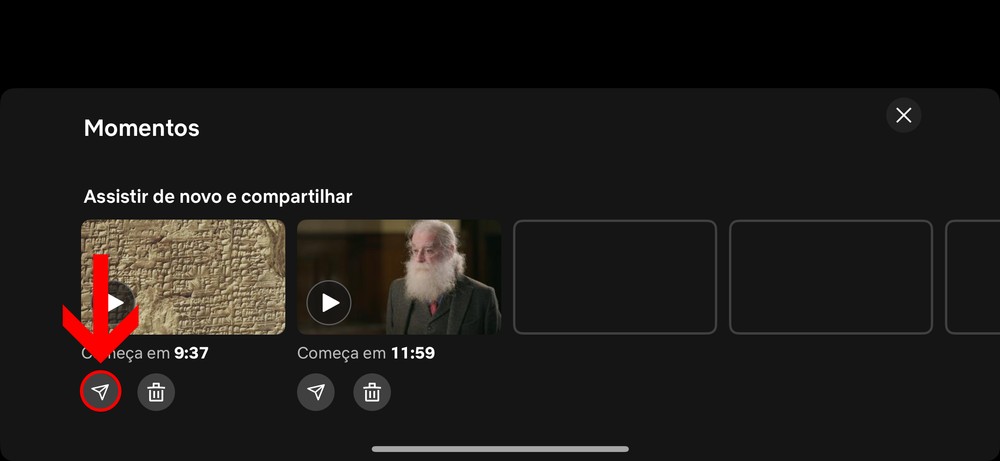Close the Momentos panel

click(x=904, y=115)
